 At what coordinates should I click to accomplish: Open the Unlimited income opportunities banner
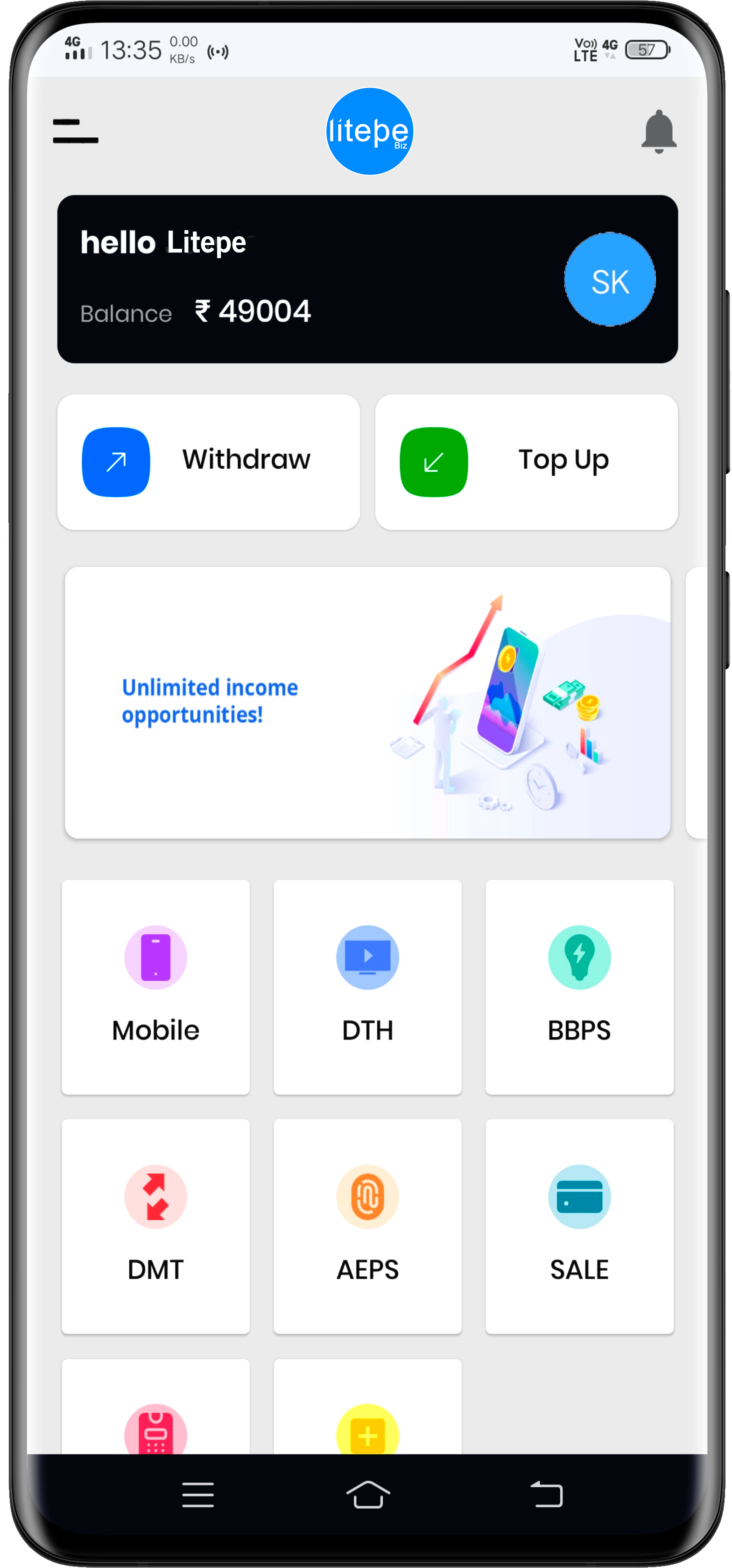[367, 703]
